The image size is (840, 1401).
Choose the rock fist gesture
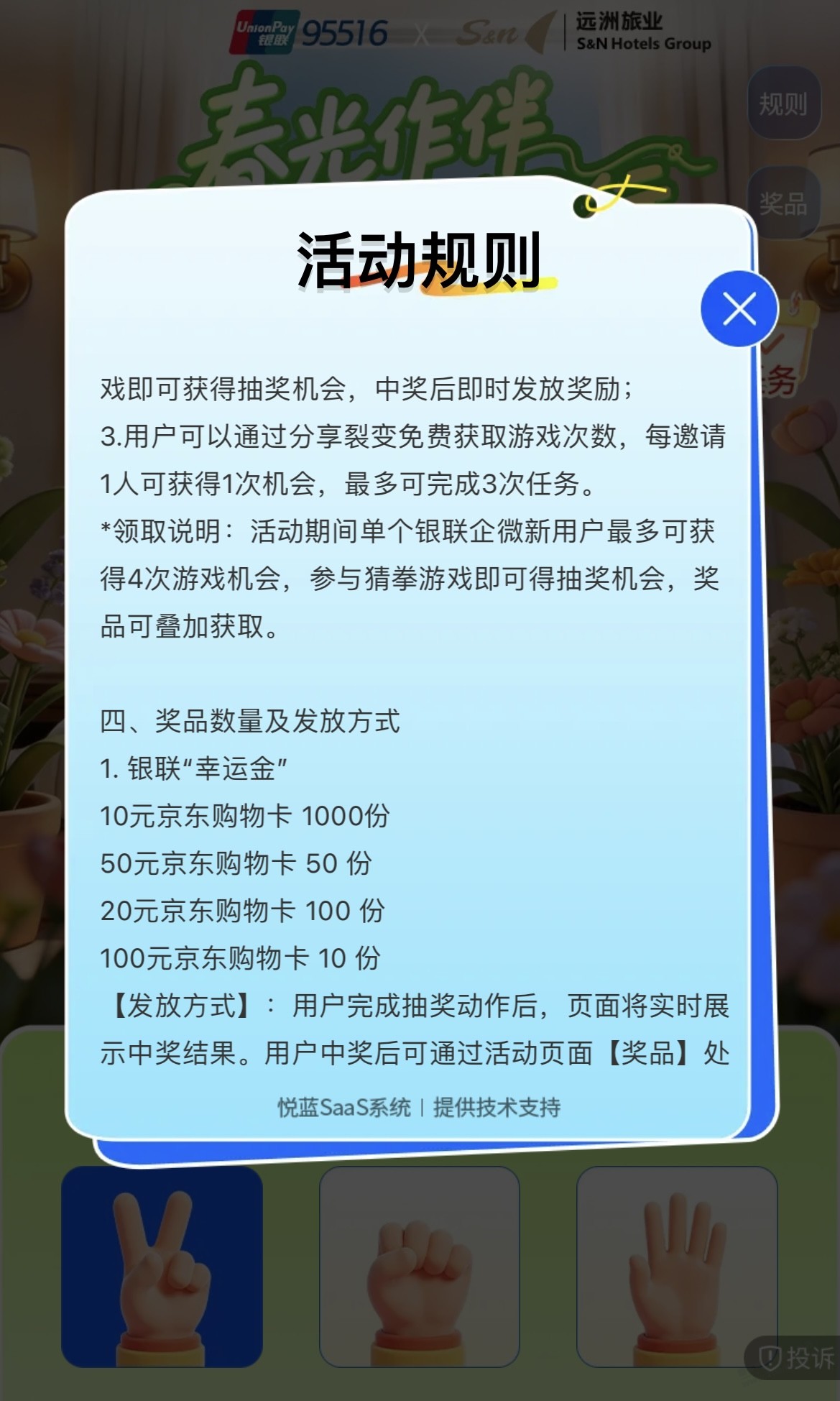pyautogui.click(x=419, y=1267)
